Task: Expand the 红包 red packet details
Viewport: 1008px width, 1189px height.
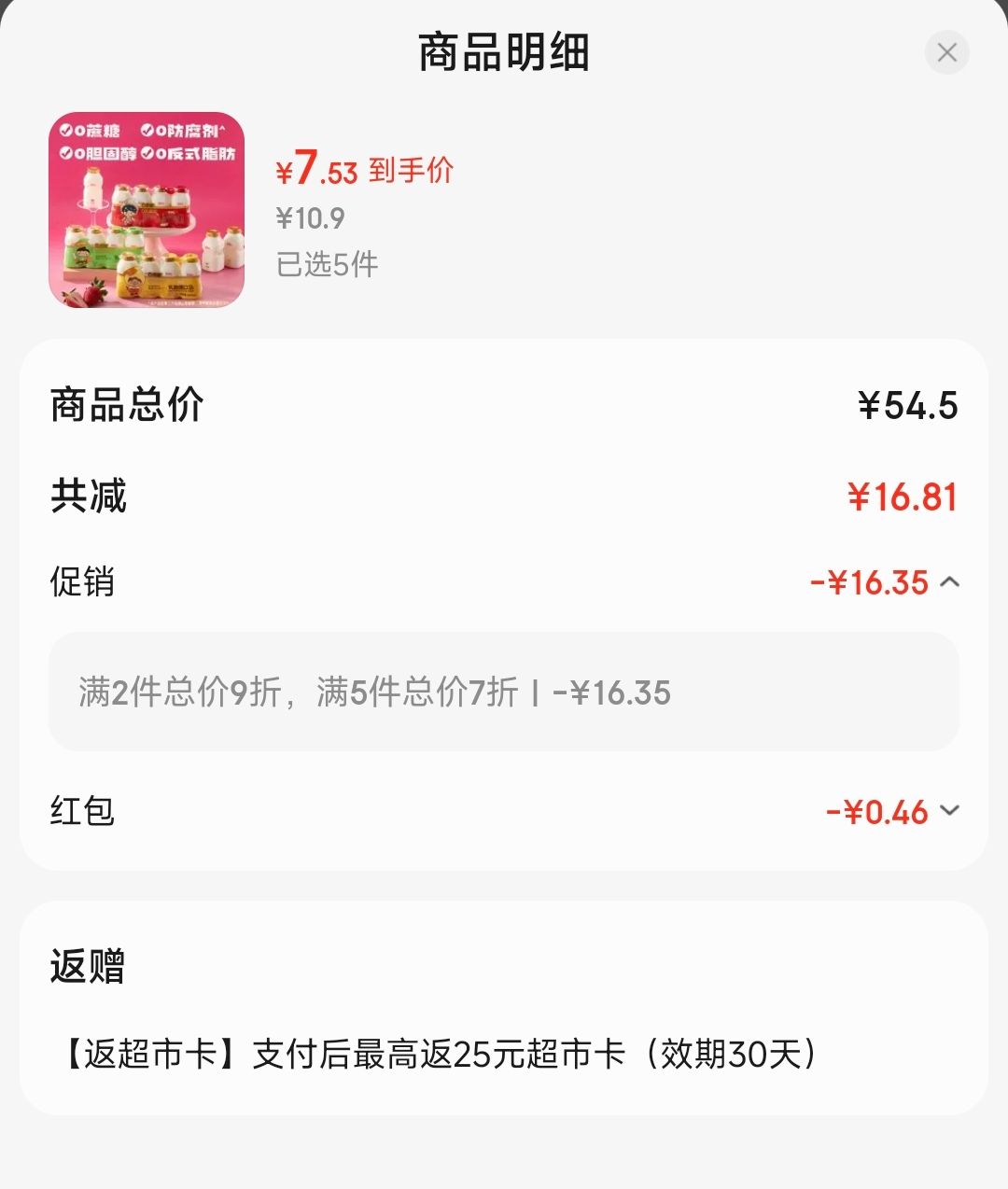Action: tap(950, 811)
